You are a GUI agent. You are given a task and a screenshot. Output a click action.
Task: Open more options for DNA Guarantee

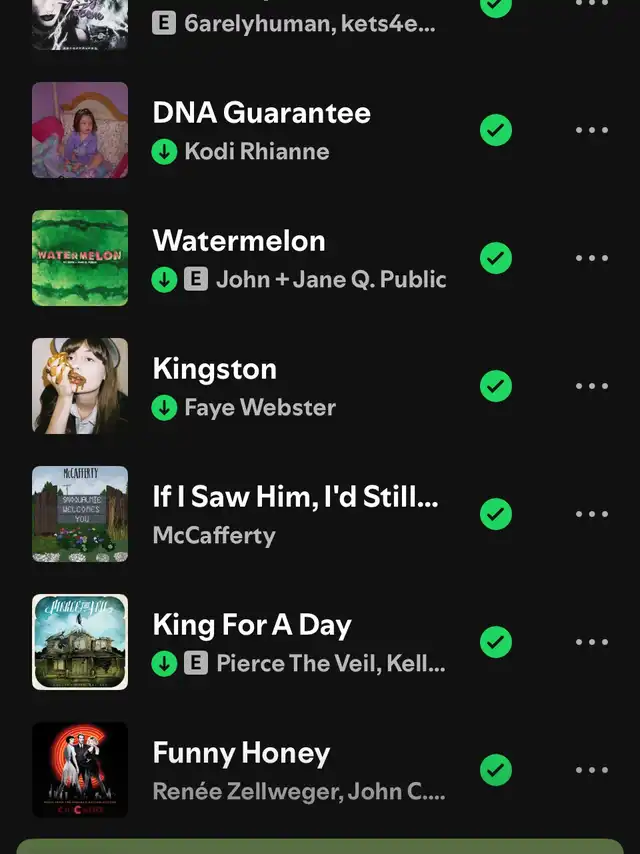[592, 130]
